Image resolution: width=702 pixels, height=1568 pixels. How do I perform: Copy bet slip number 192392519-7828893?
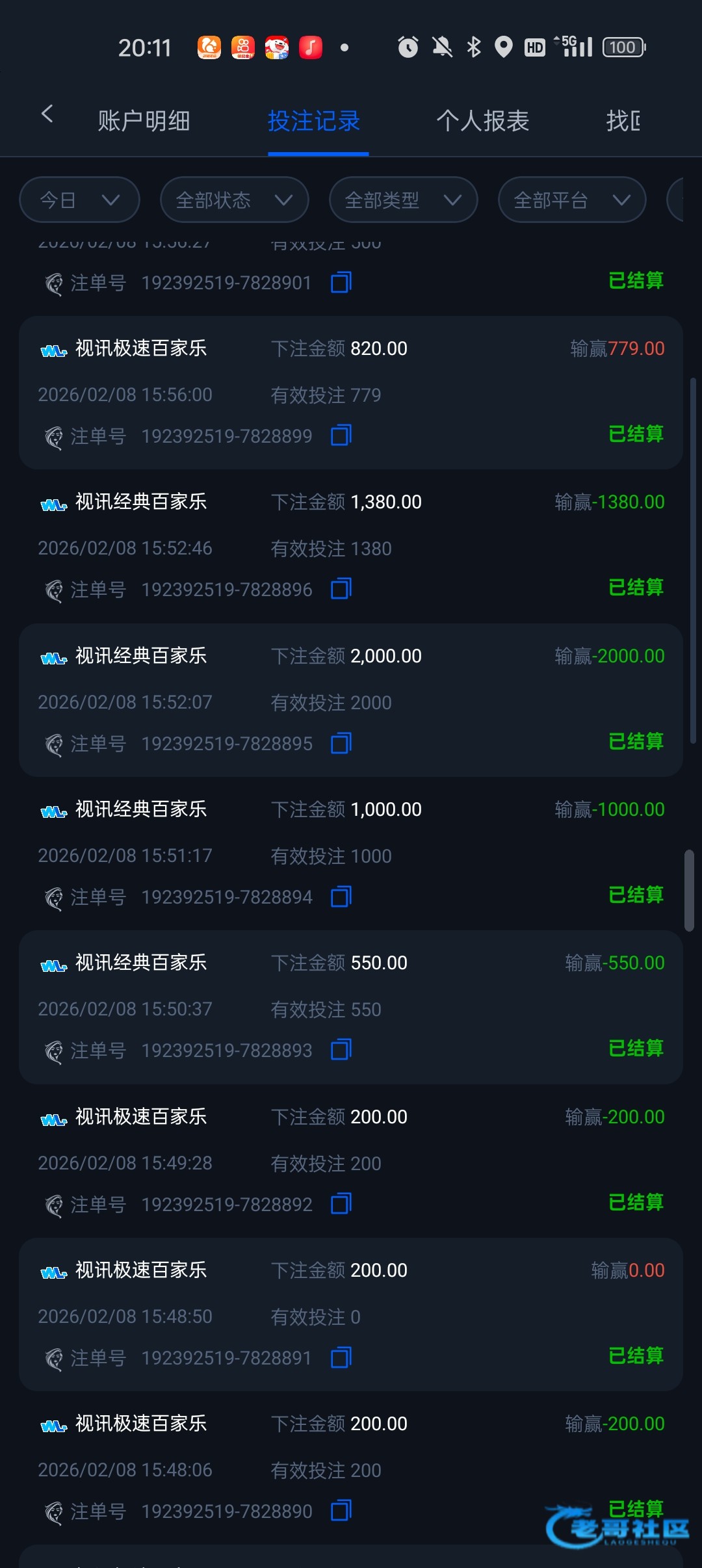pos(341,1050)
